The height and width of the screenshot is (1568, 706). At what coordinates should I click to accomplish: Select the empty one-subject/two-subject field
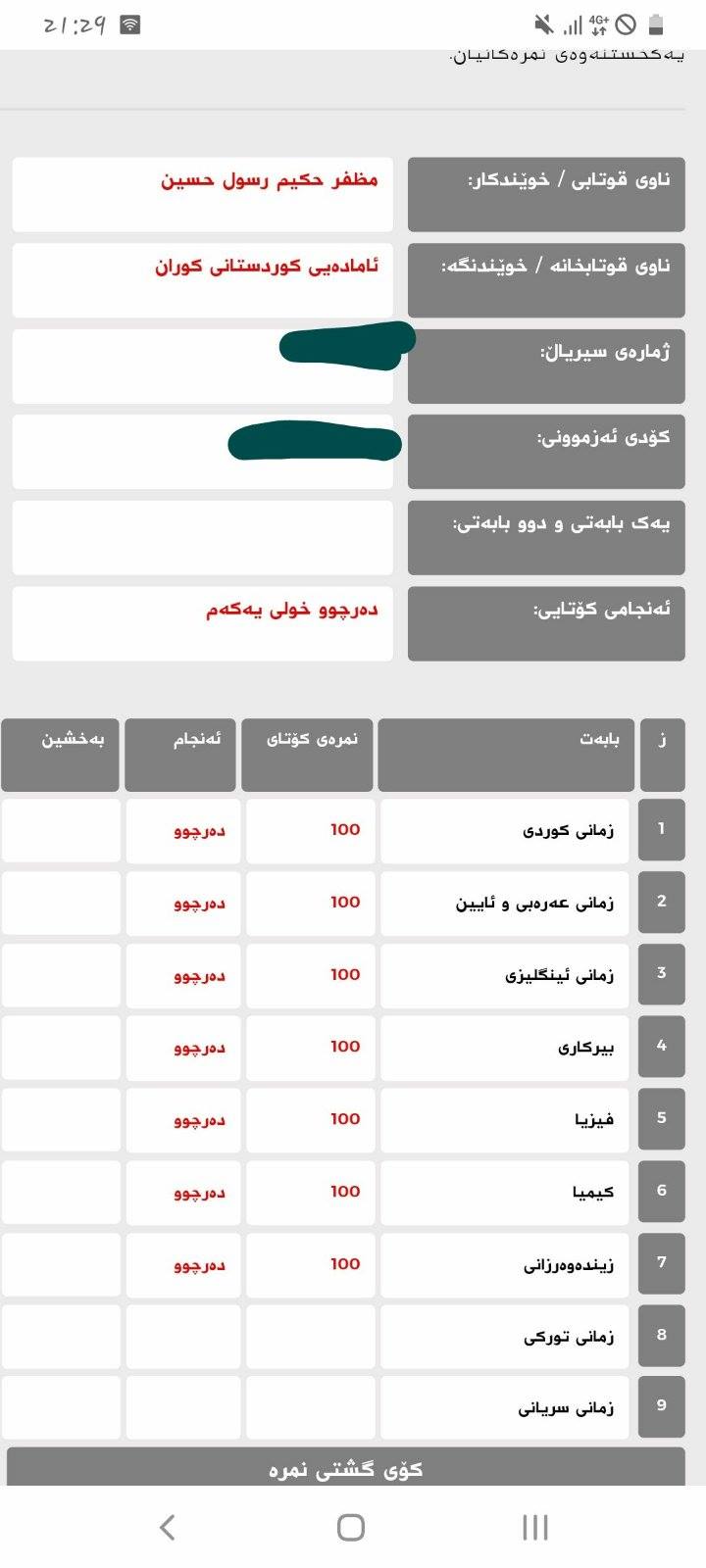coord(202,537)
